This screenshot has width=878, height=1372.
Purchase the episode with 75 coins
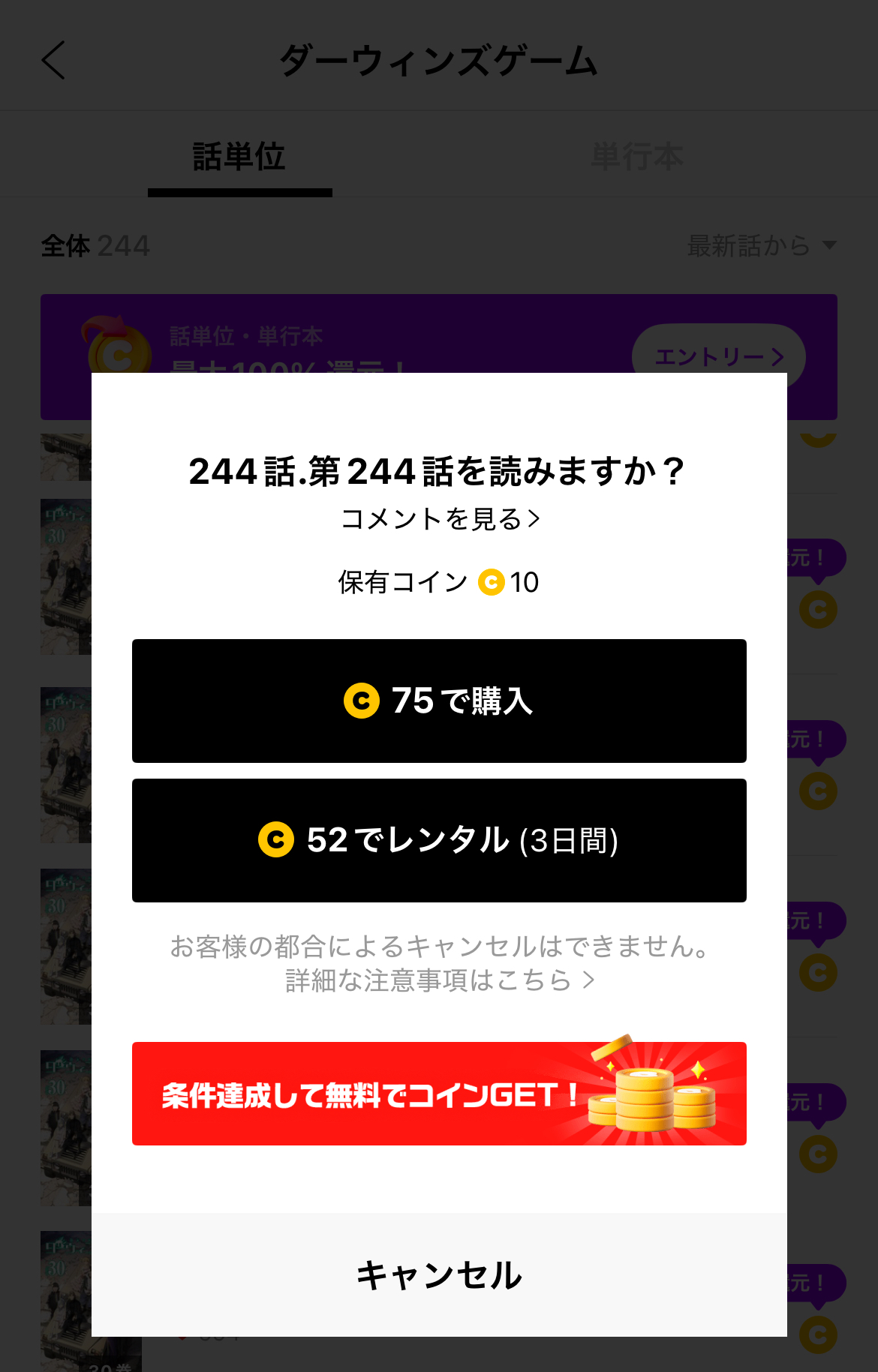point(439,701)
